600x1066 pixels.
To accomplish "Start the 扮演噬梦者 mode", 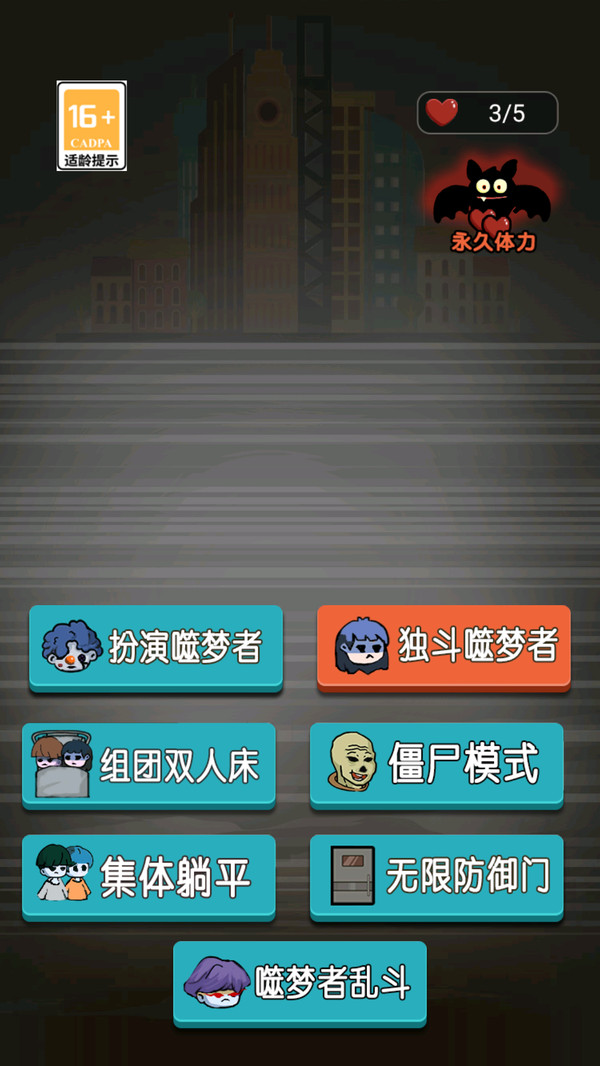I will (156, 647).
